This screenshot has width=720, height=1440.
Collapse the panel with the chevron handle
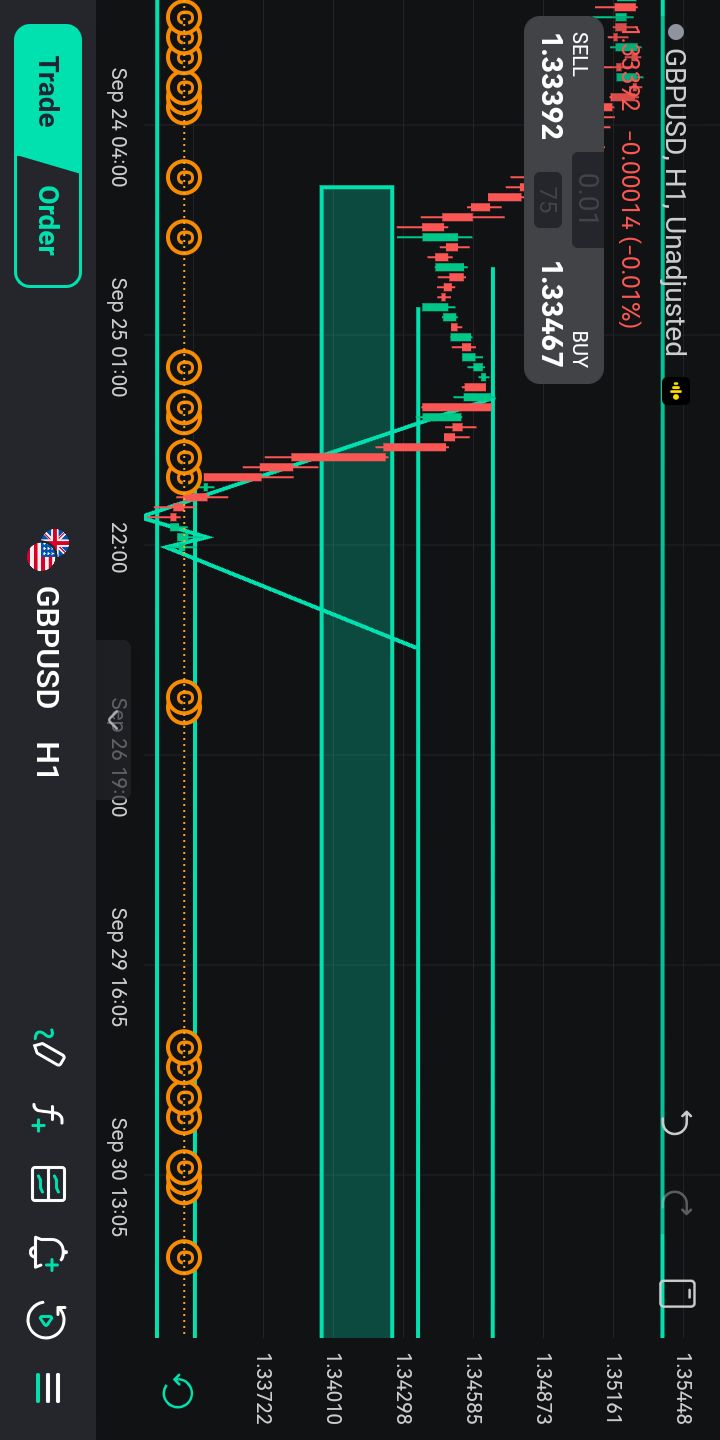[x=113, y=718]
